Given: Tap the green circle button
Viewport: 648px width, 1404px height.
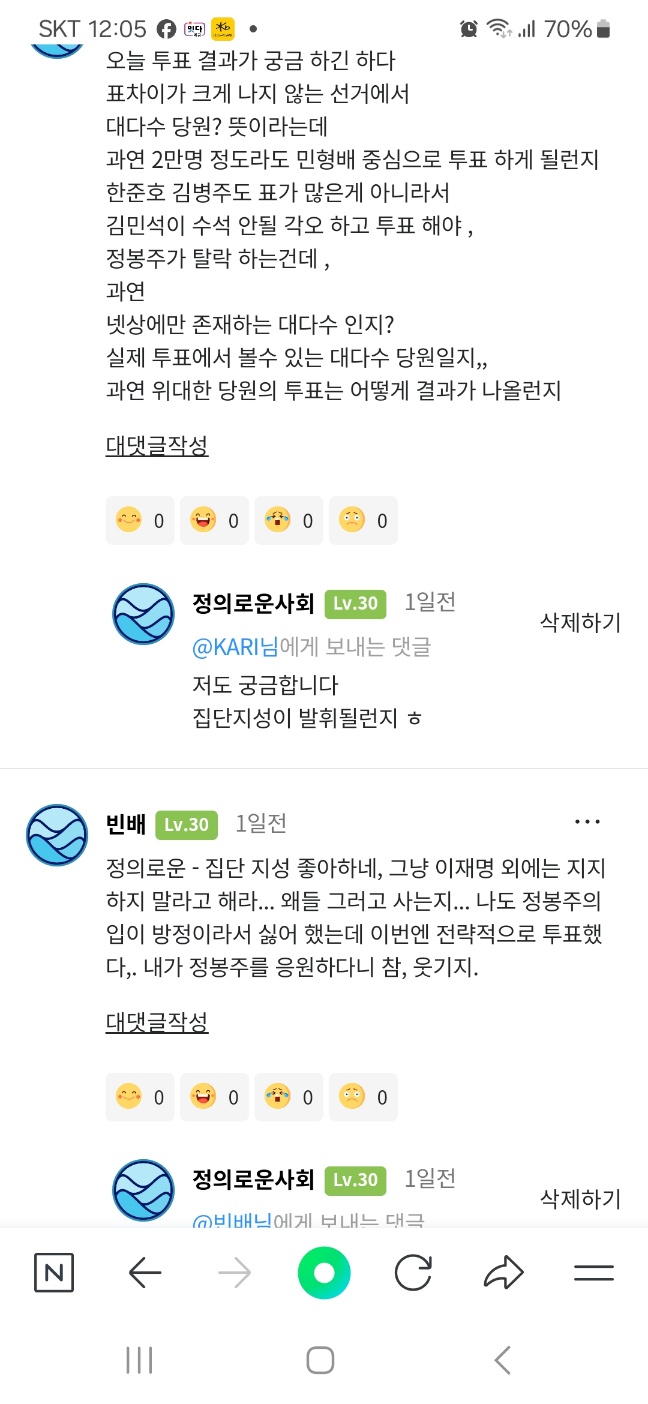Looking at the screenshot, I should point(324,1273).
